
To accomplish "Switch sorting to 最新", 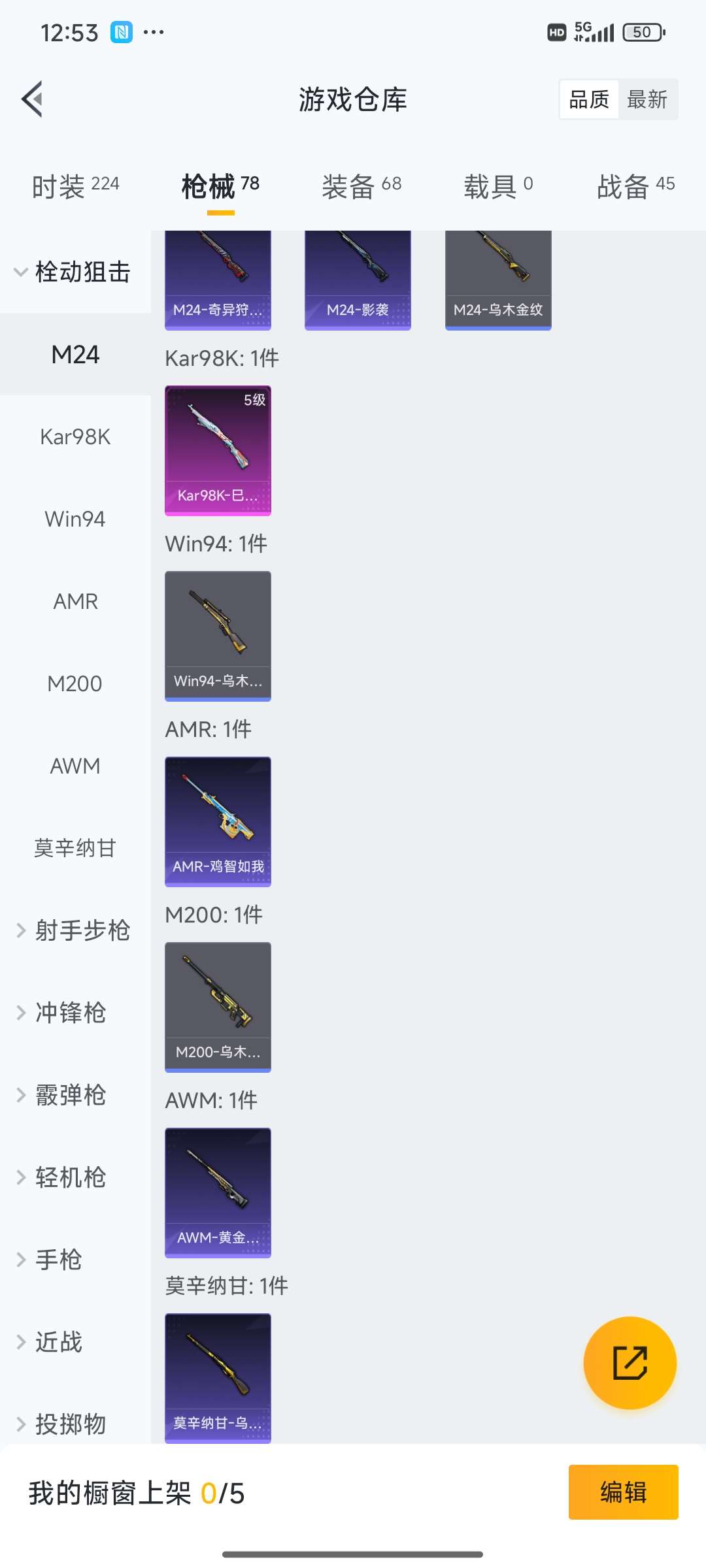I will click(648, 99).
